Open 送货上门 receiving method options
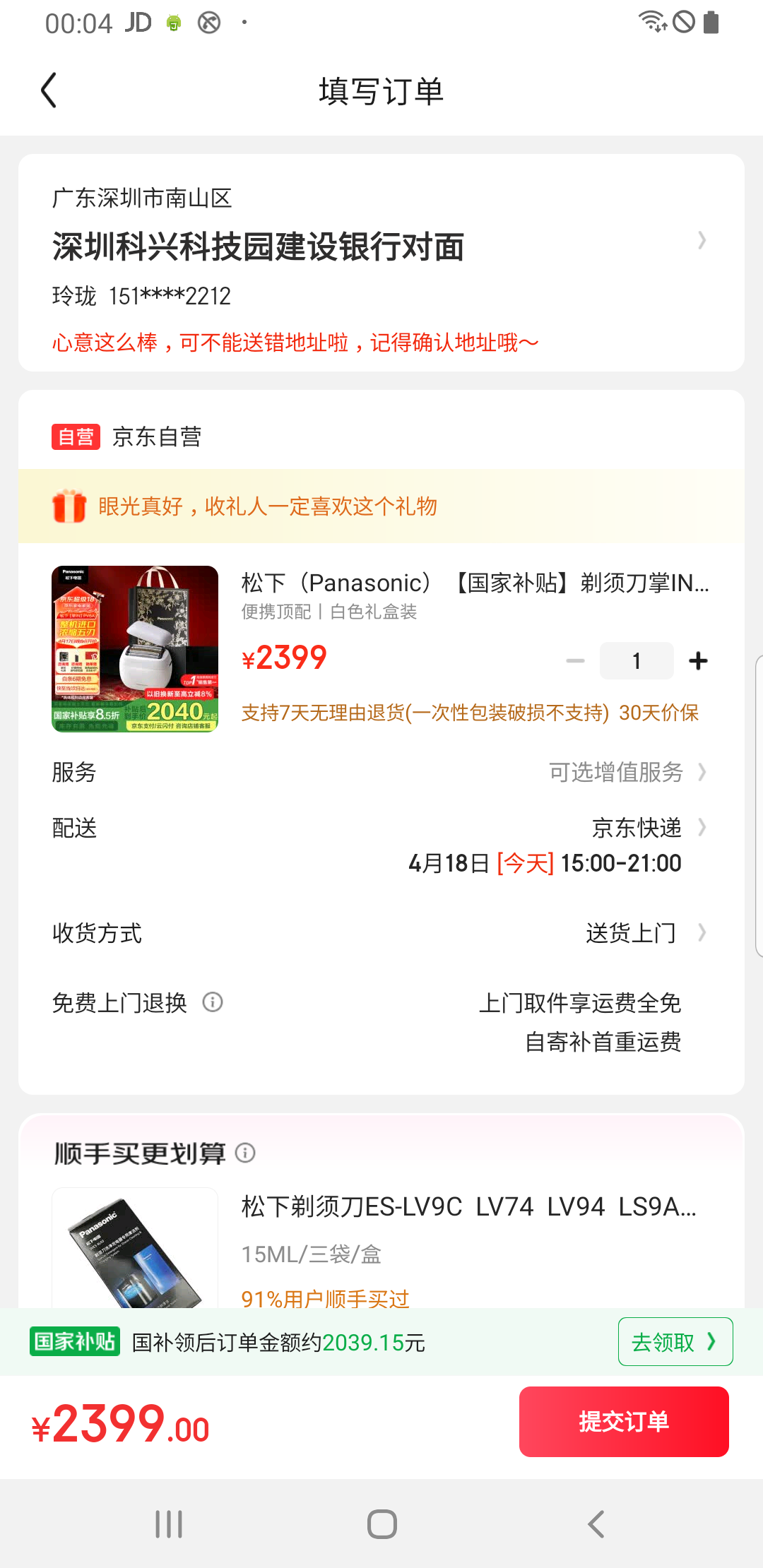Image resolution: width=763 pixels, height=1568 pixels. pyautogui.click(x=631, y=932)
